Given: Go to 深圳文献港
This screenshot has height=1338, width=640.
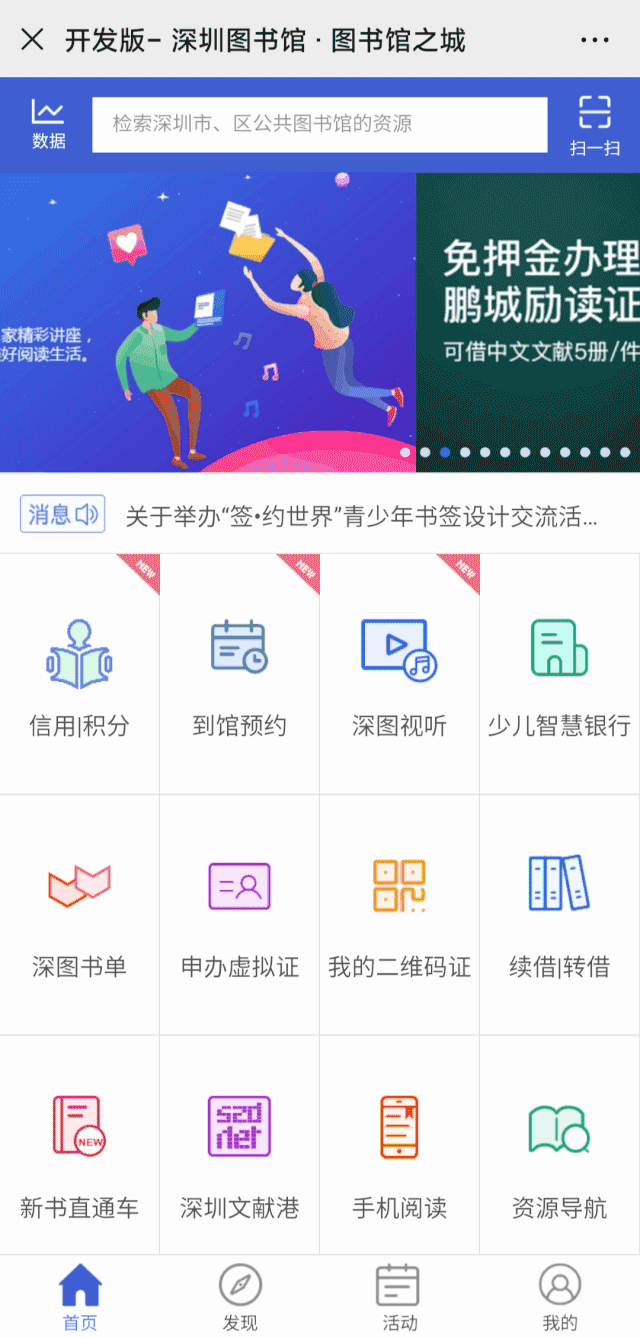Looking at the screenshot, I should (240, 1155).
